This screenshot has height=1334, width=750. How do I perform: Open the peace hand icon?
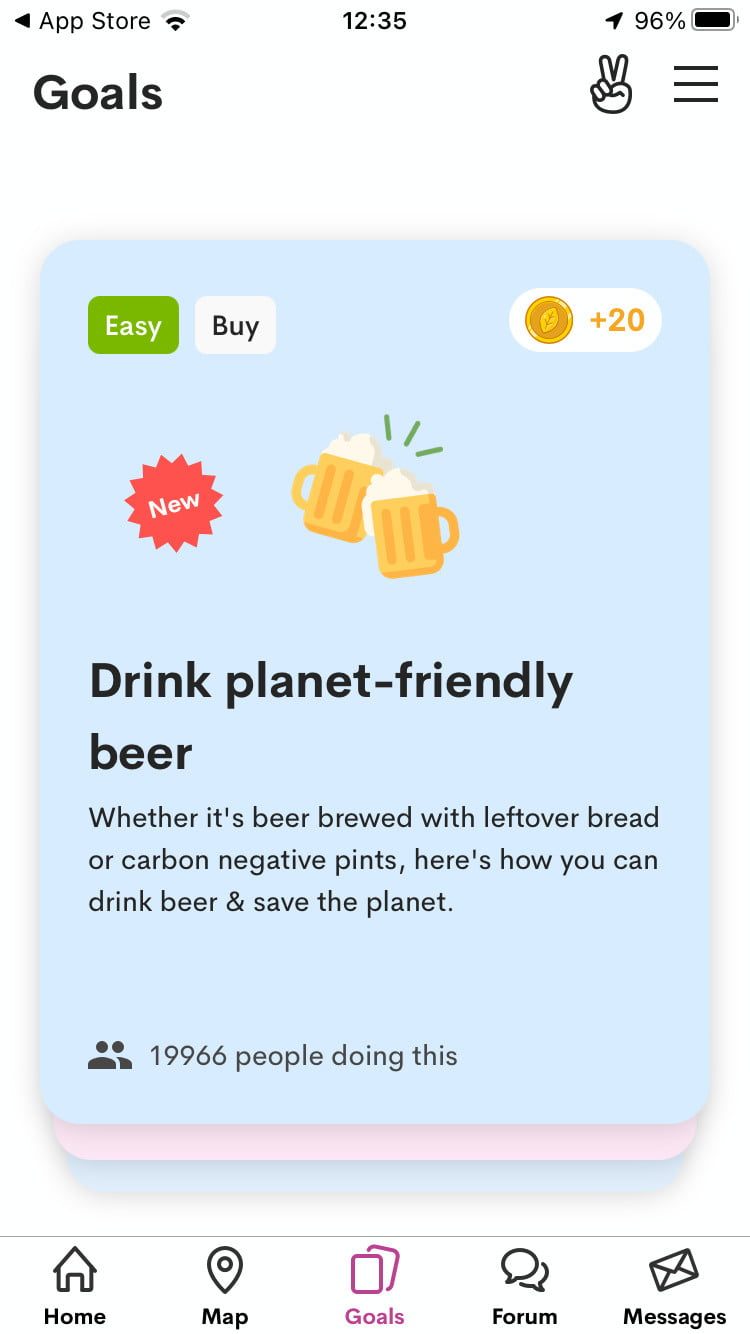pyautogui.click(x=610, y=85)
